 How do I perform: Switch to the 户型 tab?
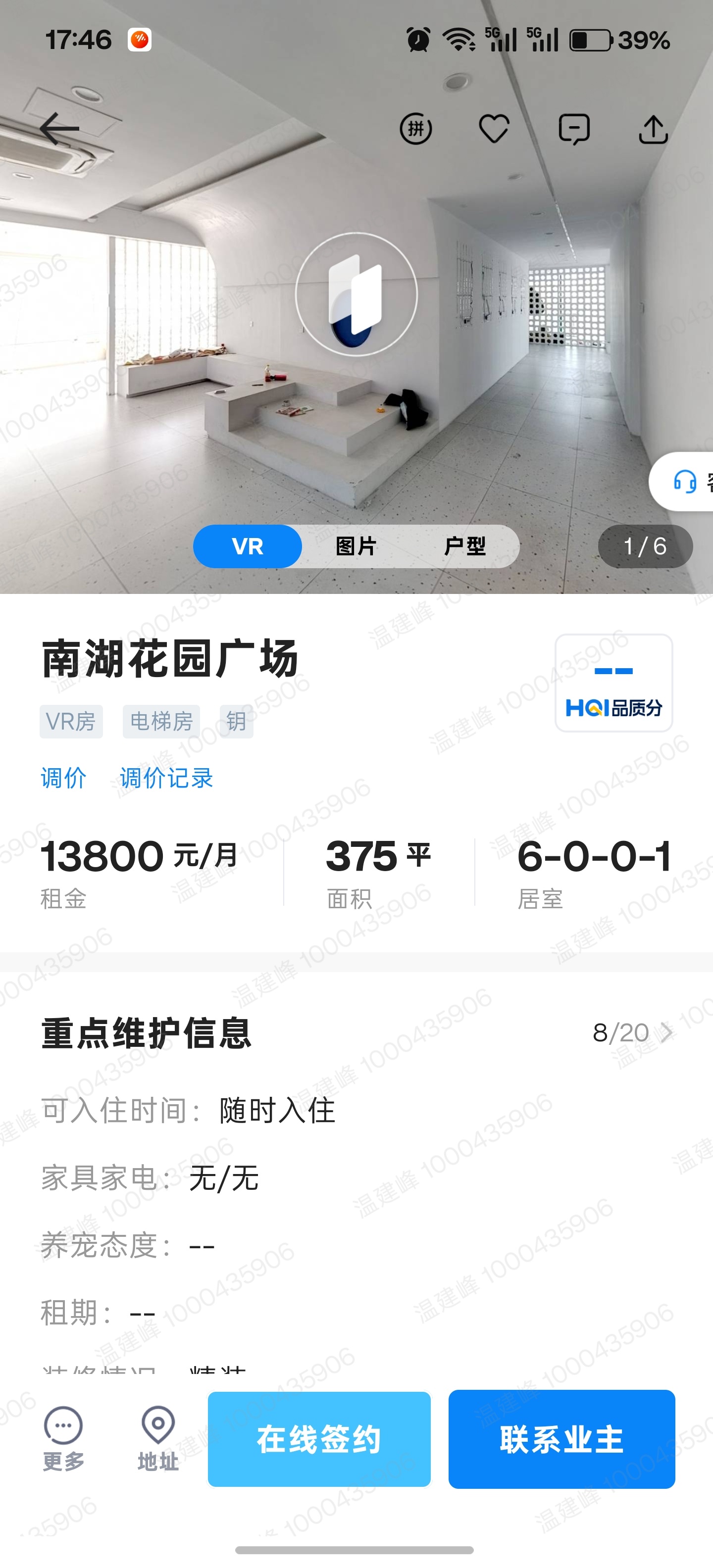pyautogui.click(x=464, y=546)
